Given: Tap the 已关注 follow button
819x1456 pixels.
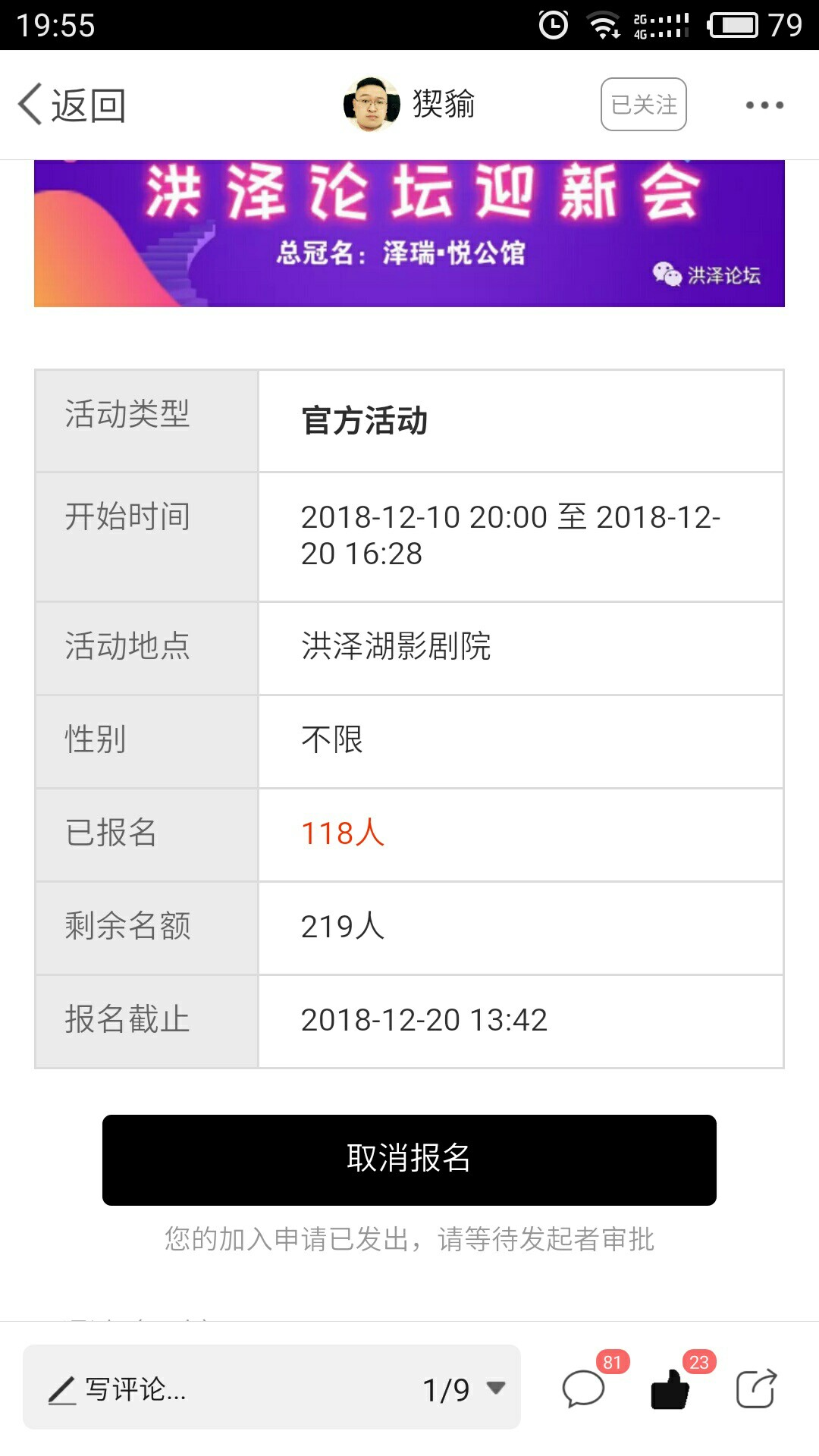Looking at the screenshot, I should point(644,105).
